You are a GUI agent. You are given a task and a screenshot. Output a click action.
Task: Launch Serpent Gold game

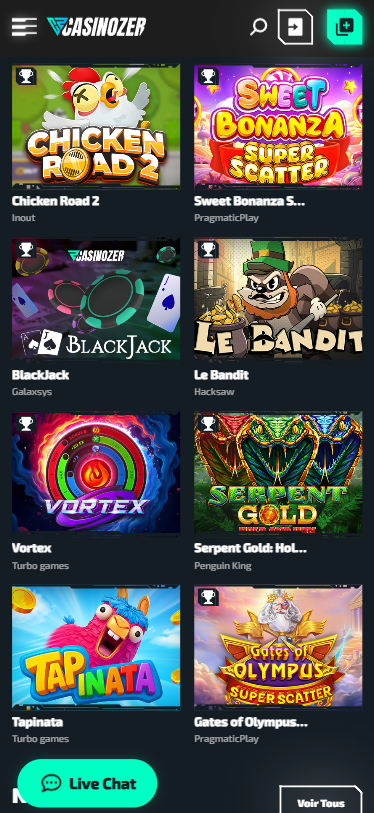coord(278,473)
